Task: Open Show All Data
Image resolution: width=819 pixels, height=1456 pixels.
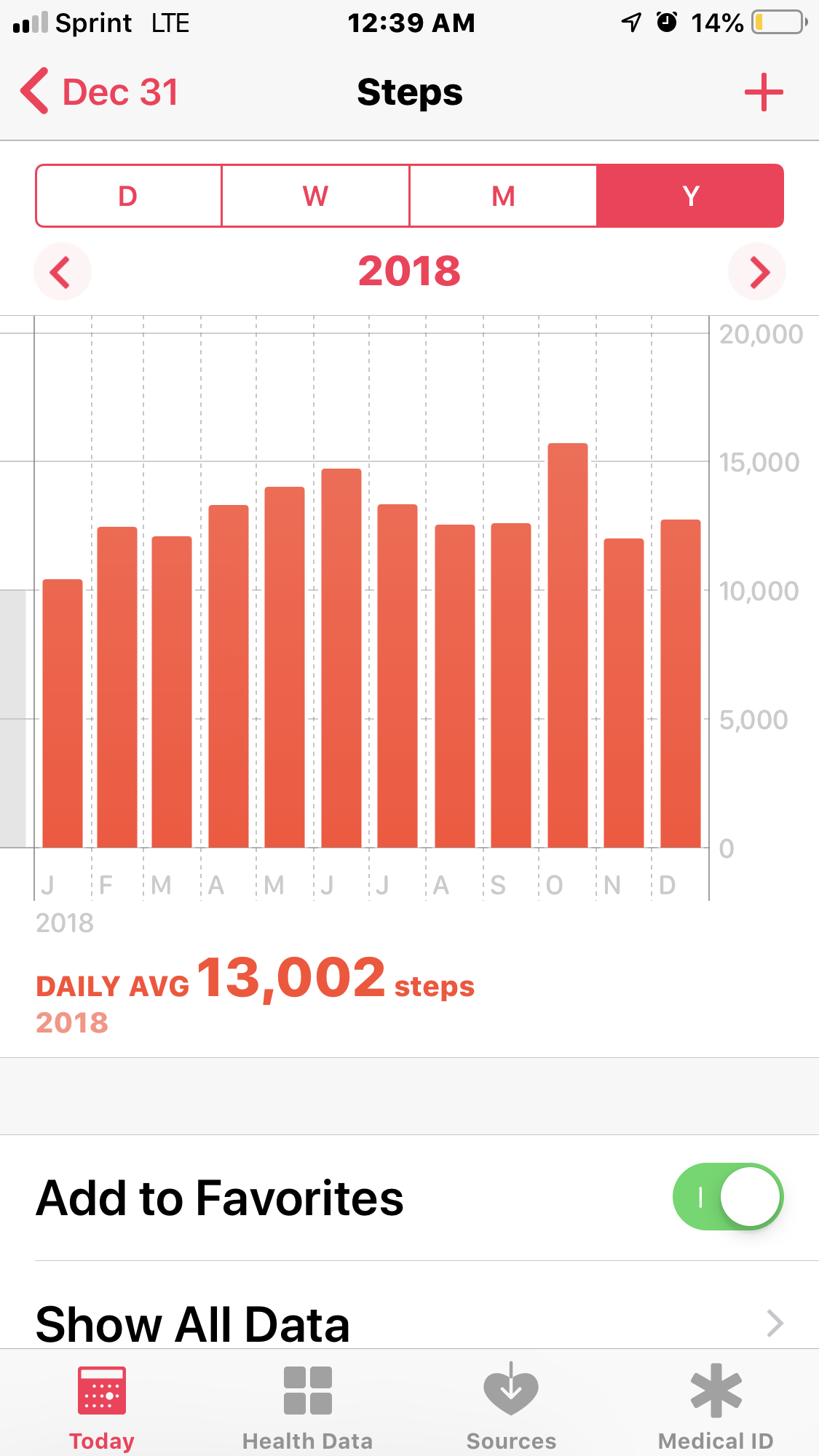Action: click(x=409, y=1323)
